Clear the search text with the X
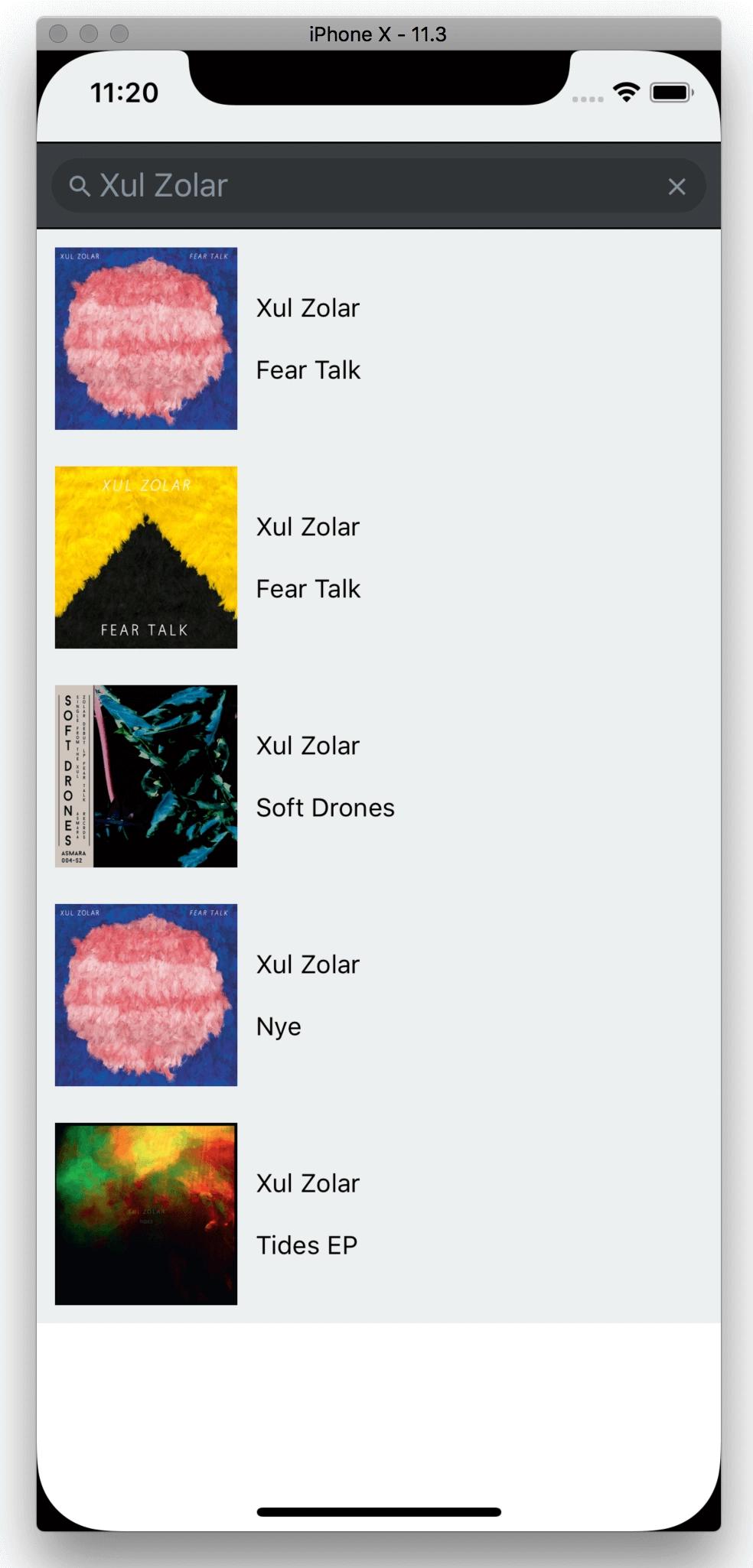 pyautogui.click(x=676, y=187)
